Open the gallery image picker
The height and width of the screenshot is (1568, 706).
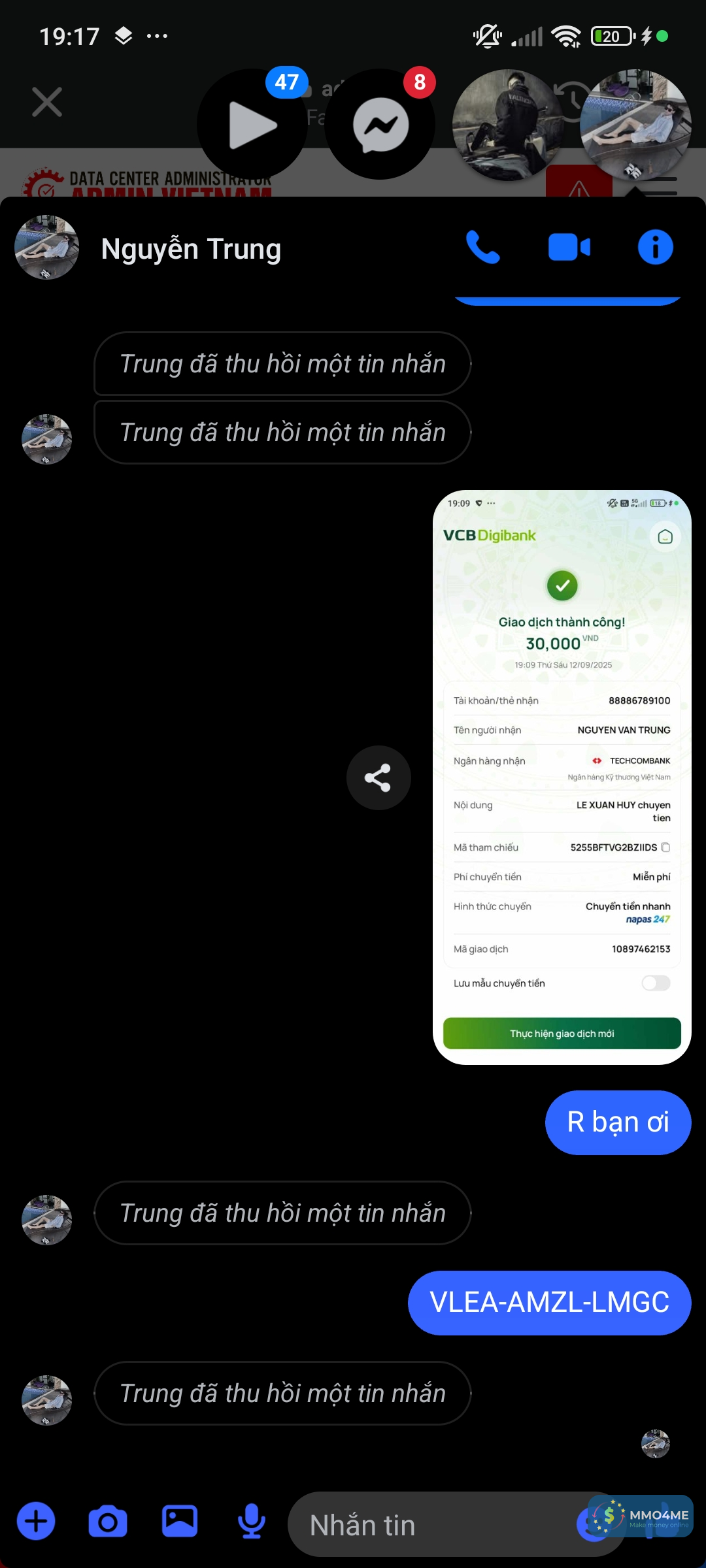180,1522
